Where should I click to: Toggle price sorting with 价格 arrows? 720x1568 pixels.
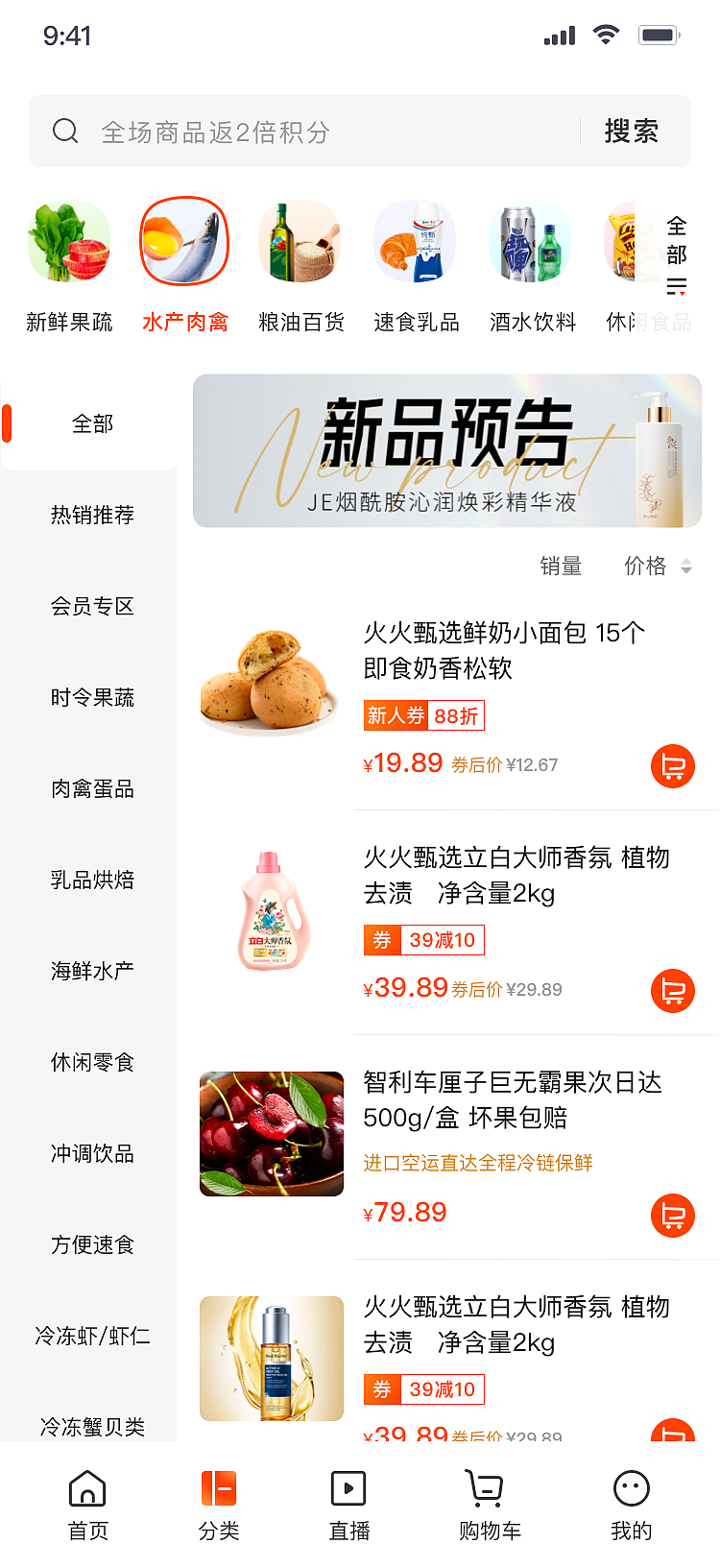tap(686, 567)
